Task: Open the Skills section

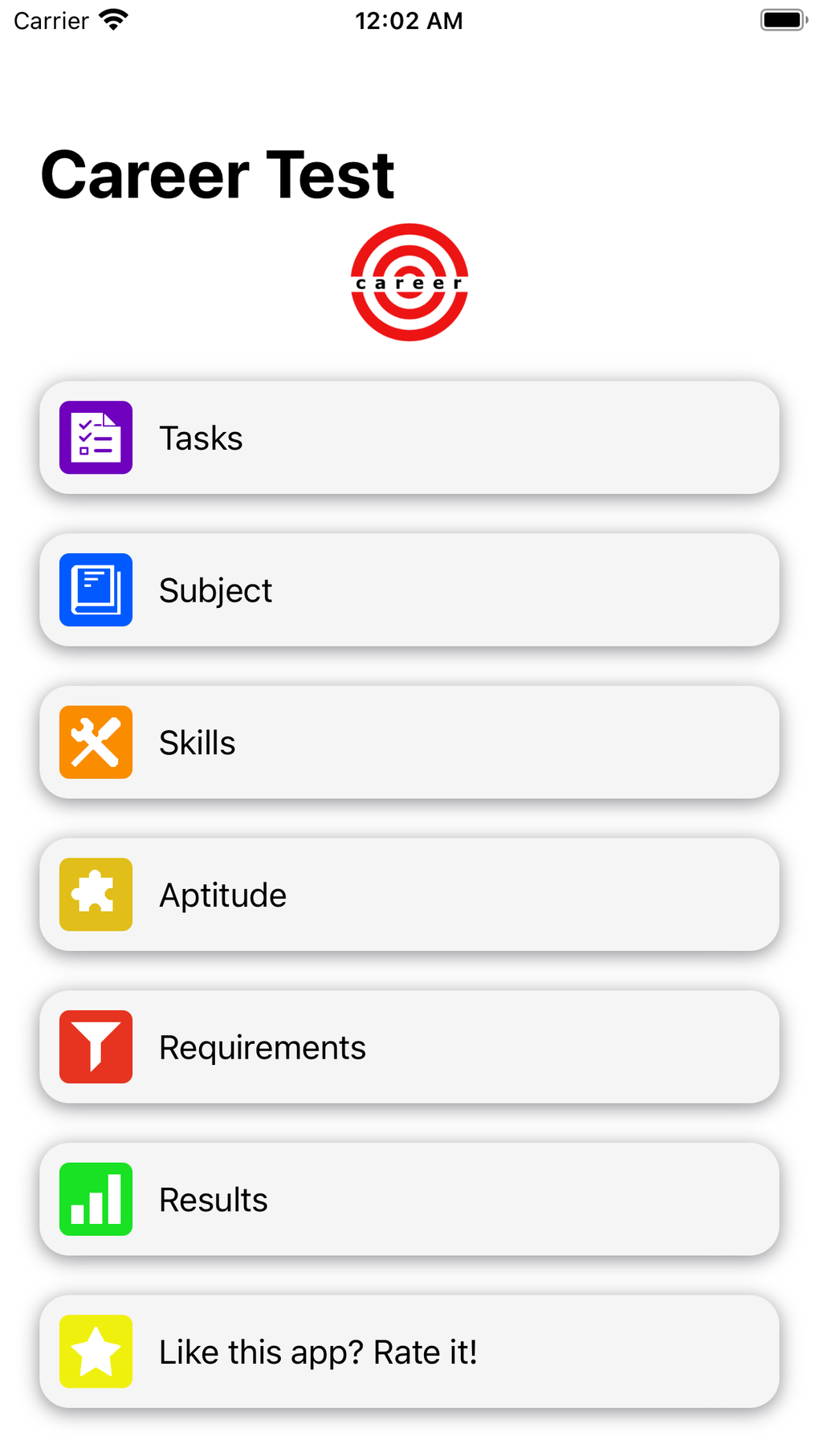Action: tap(409, 742)
